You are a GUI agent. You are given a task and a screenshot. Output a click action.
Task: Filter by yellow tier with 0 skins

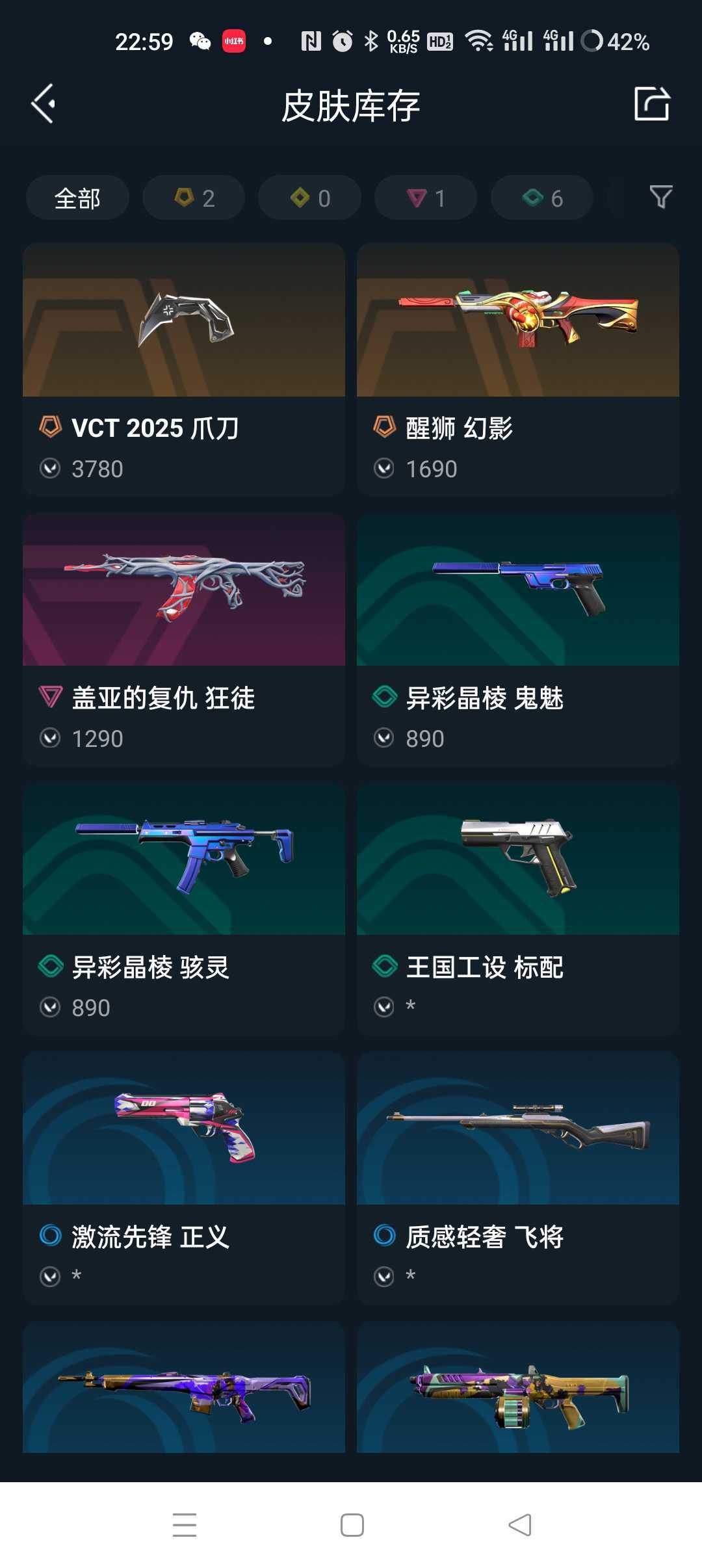tap(309, 198)
